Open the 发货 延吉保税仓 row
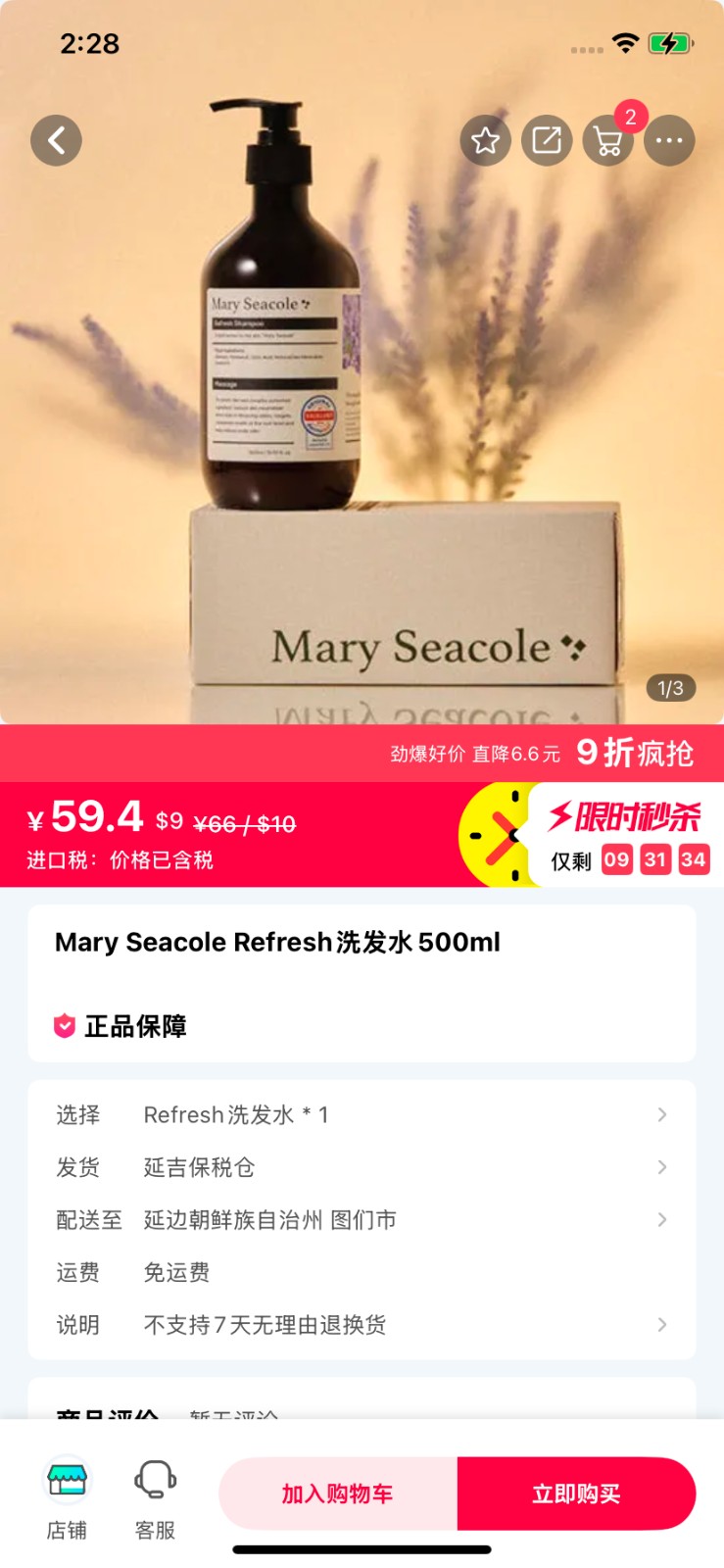Screen dimensions: 724x1568 [361, 1167]
